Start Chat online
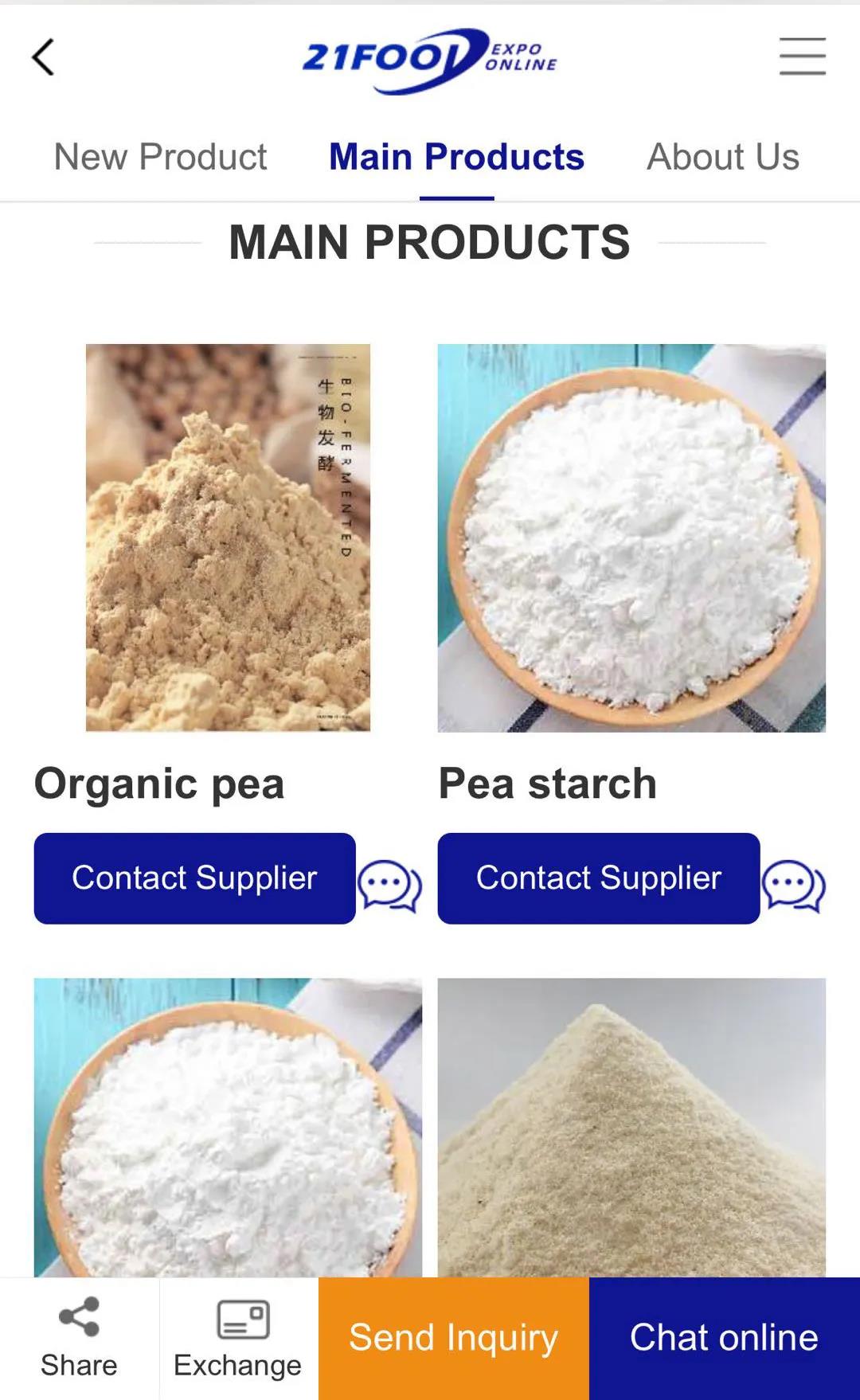 [x=724, y=1339]
